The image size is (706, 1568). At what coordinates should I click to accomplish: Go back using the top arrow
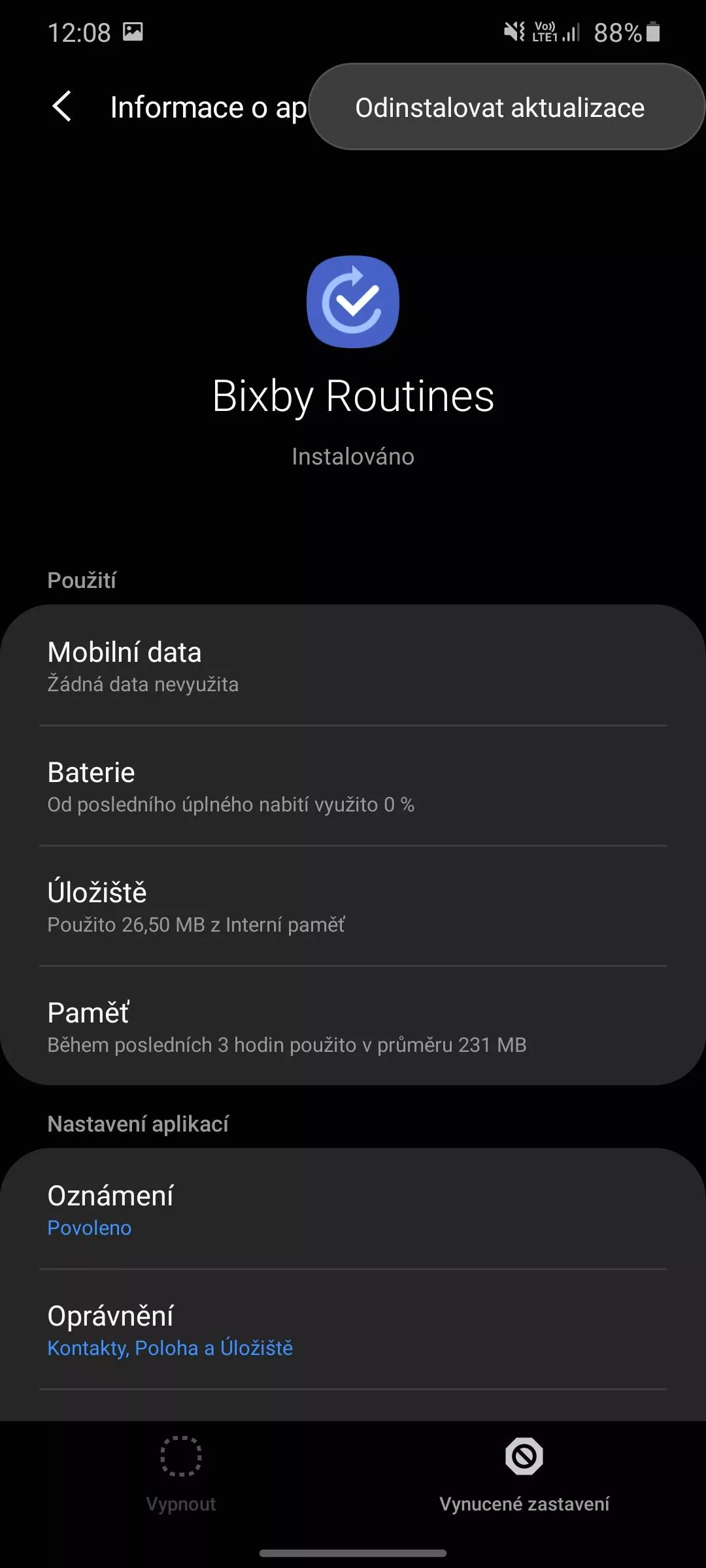(x=61, y=106)
